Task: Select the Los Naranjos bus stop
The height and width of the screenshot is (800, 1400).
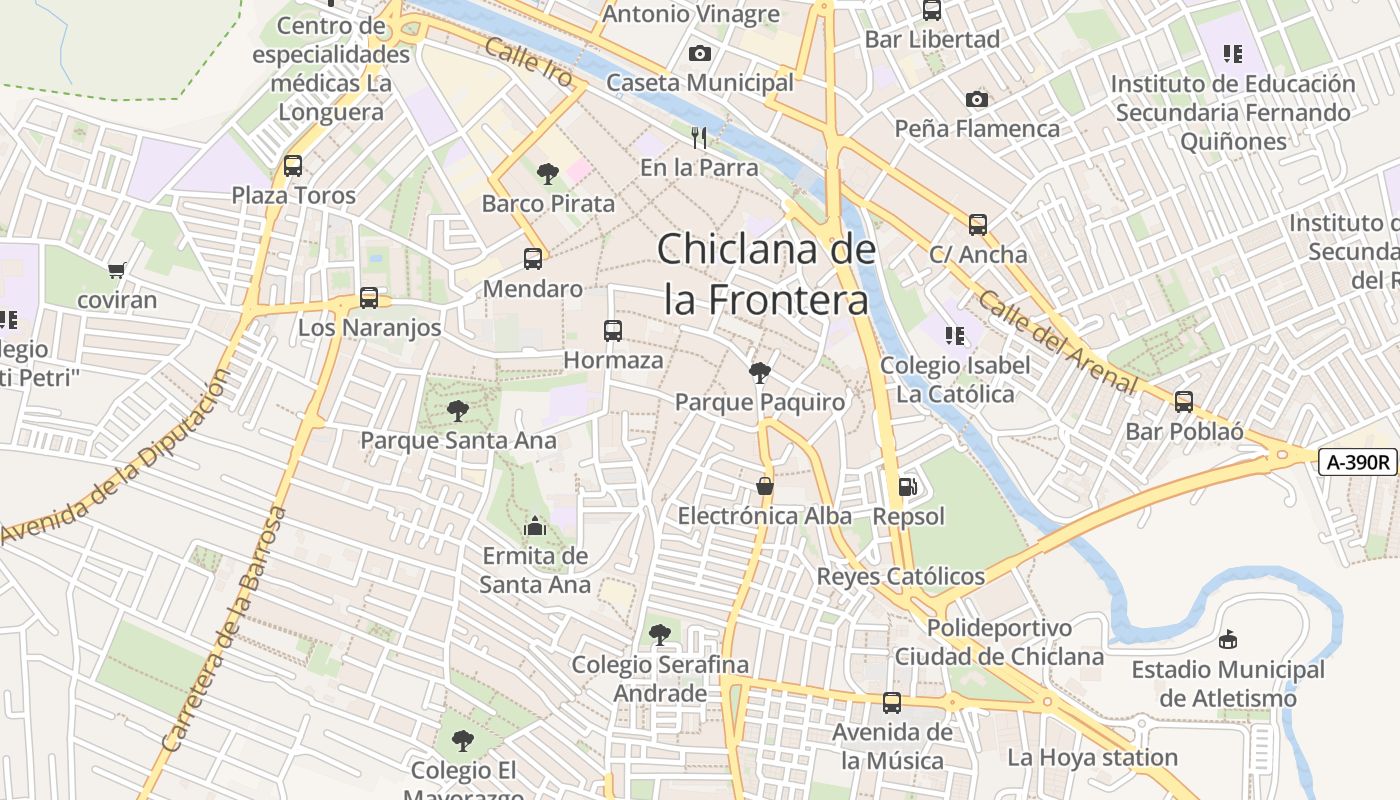Action: click(x=369, y=298)
